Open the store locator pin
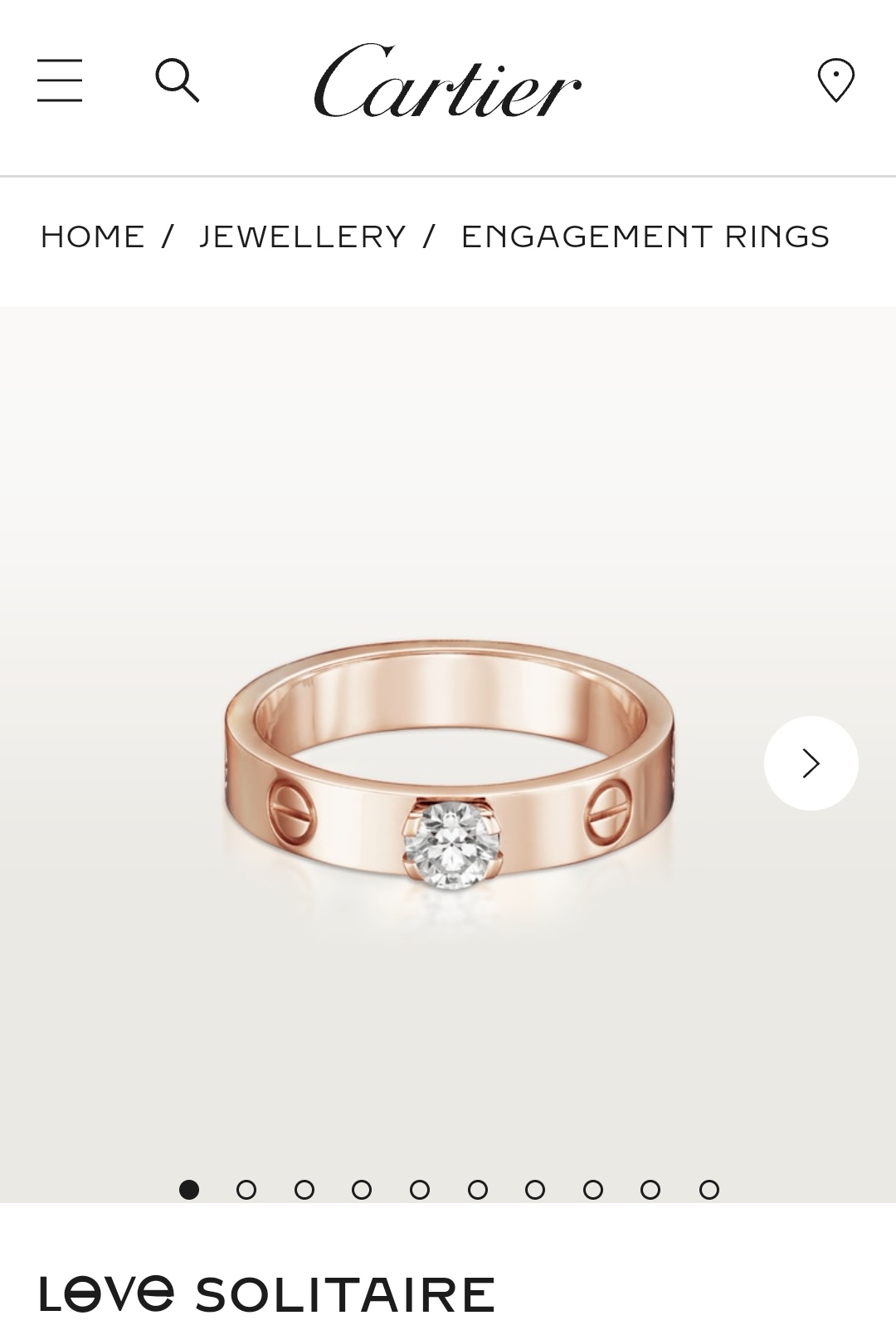The image size is (896, 1330). coord(835,80)
